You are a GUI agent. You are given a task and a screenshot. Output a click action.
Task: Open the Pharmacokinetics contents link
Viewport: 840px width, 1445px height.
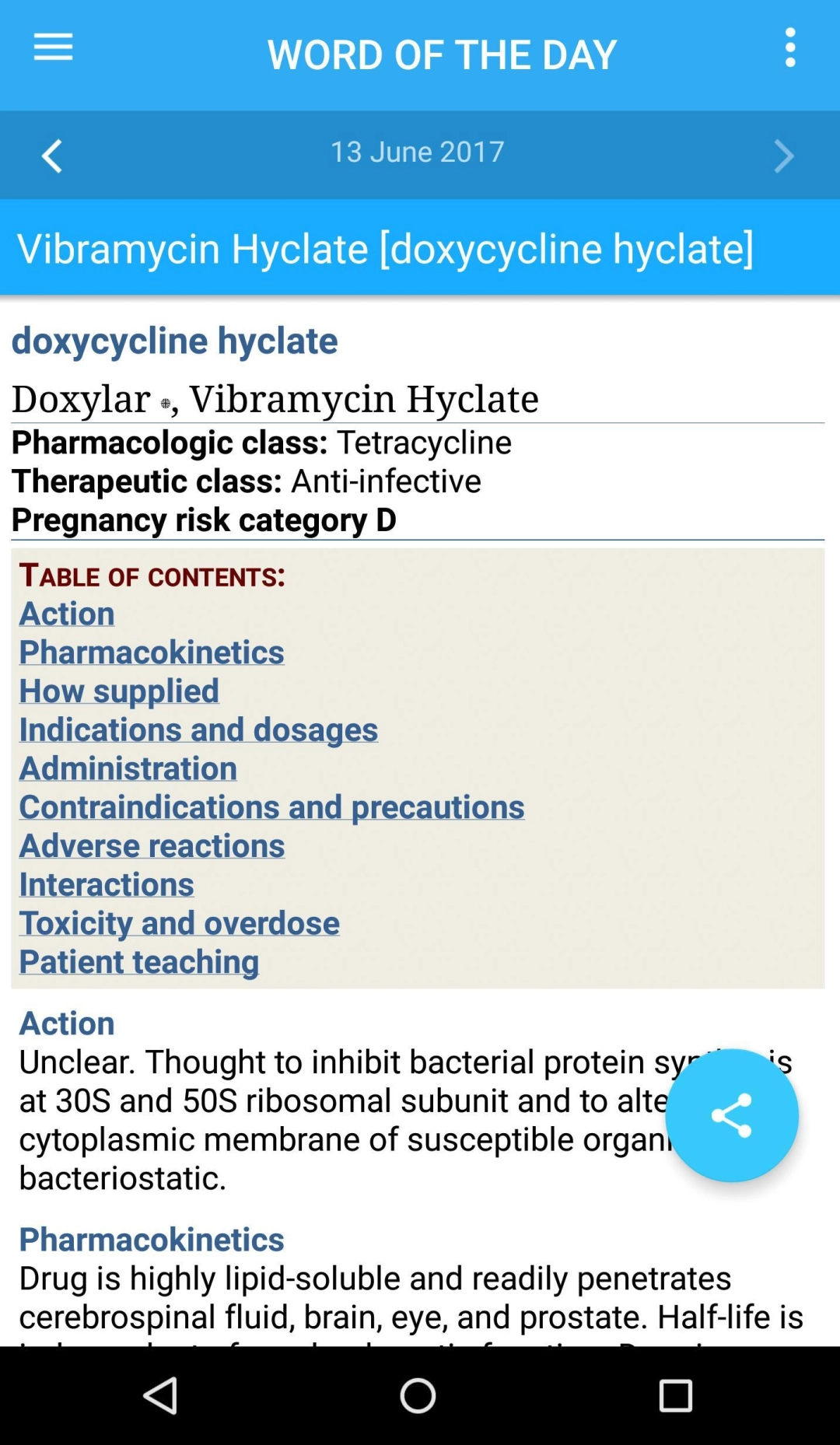tap(152, 652)
